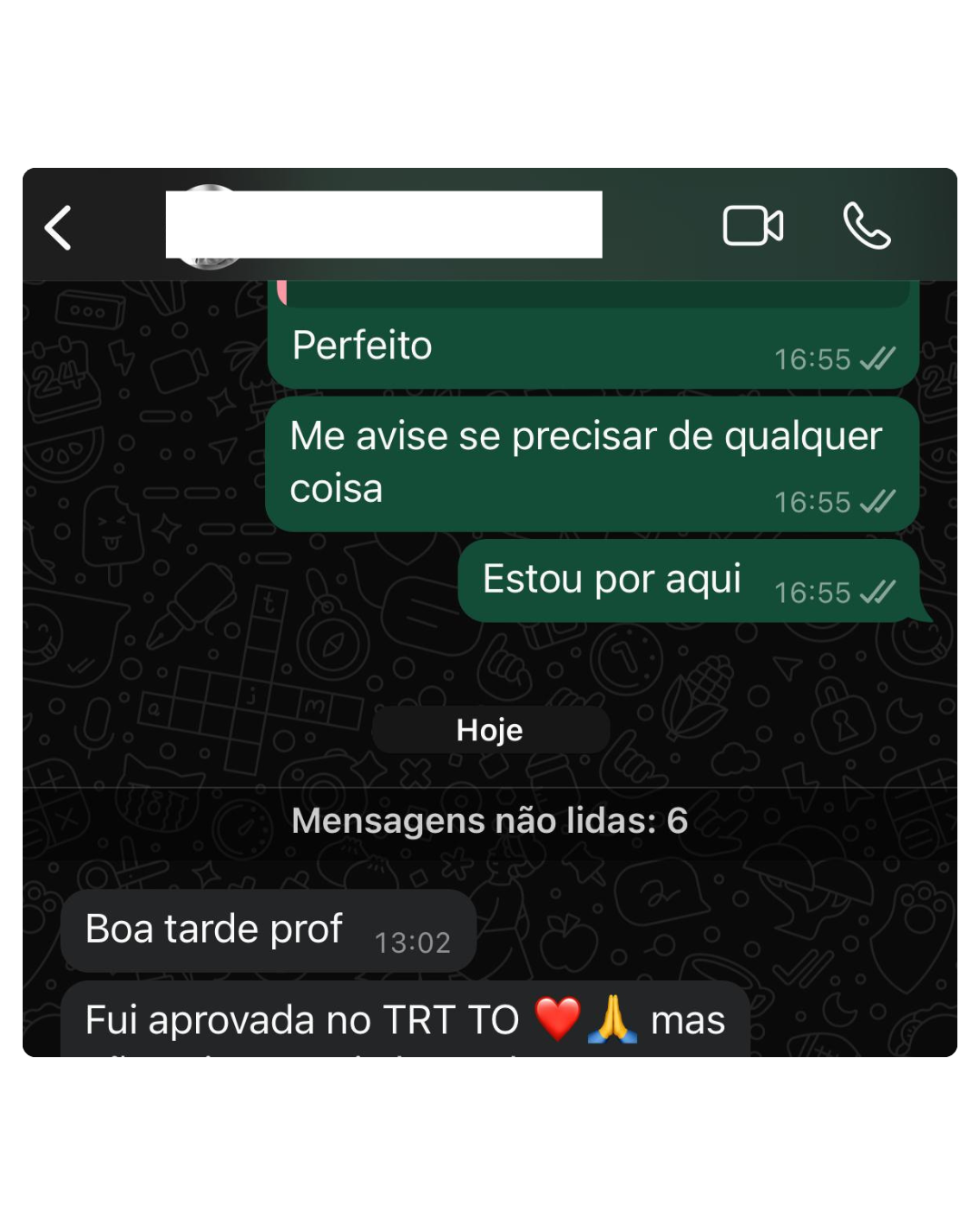Tap the 16:55 timestamp under 'coisa'
Screen dimensions: 980x1225
coord(812,501)
